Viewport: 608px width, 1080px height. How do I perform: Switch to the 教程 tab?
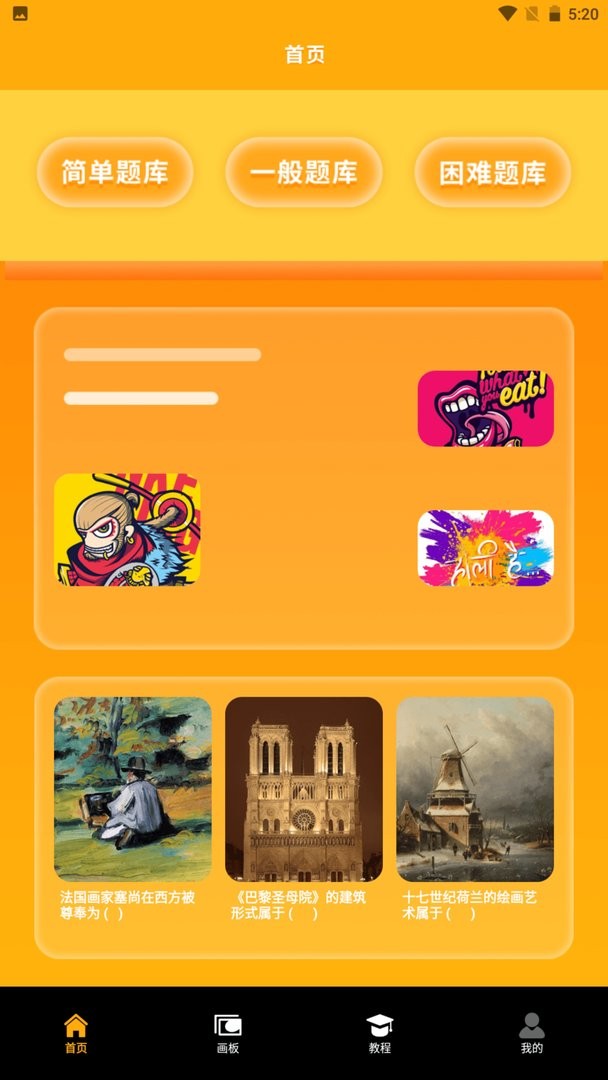point(380,1034)
